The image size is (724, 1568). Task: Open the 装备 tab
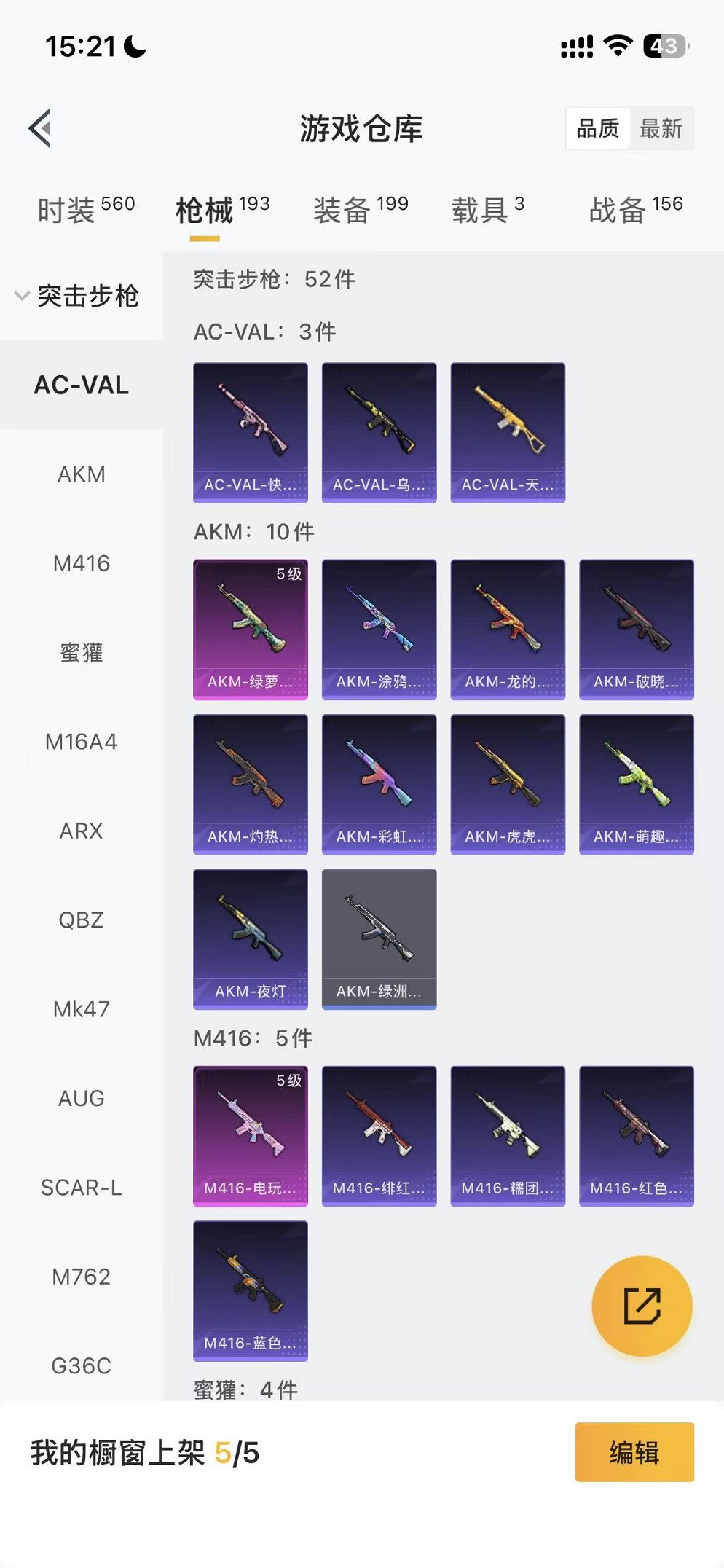click(360, 210)
